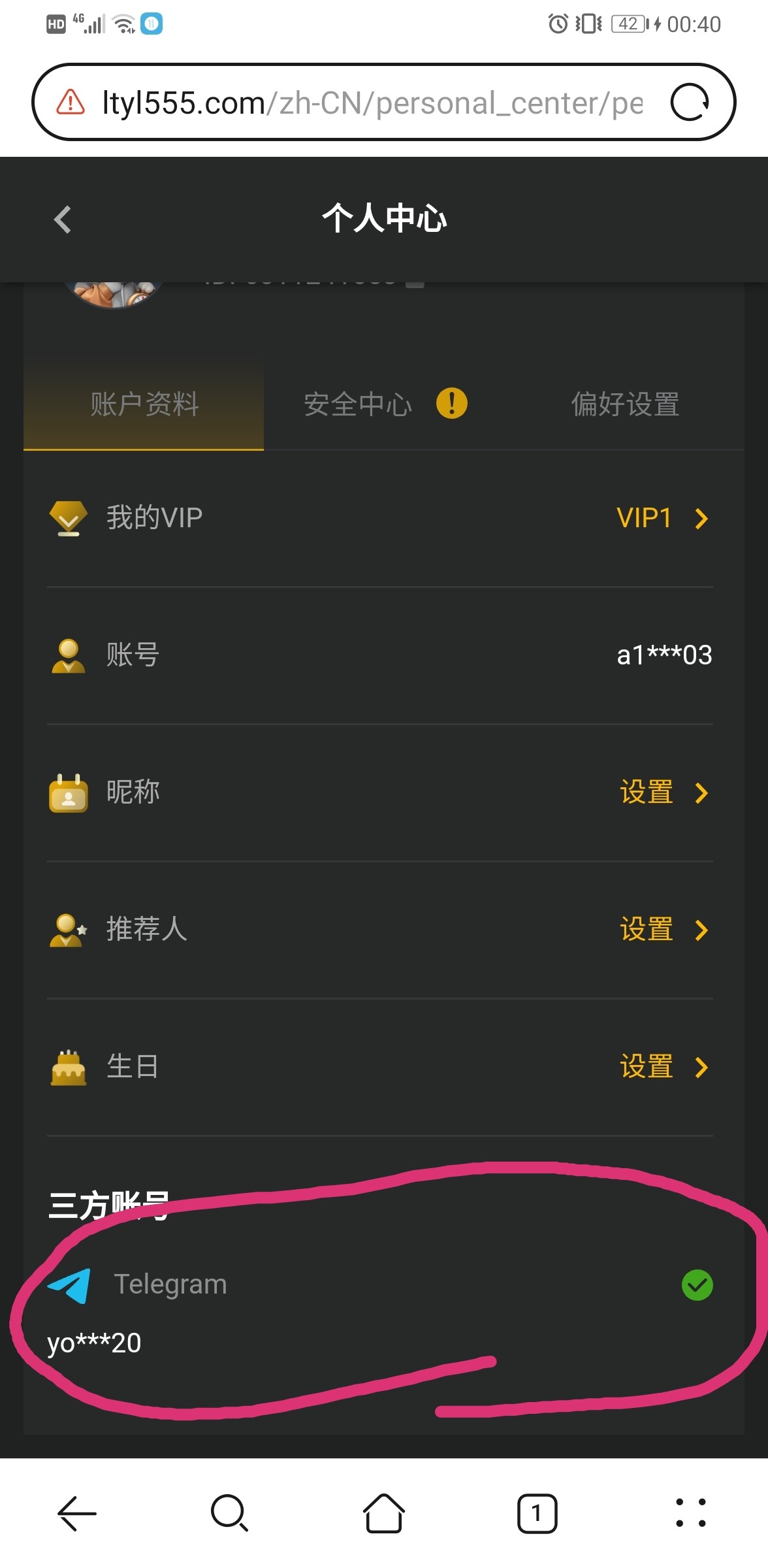Navigate back in the browser toolbar

point(77,1512)
